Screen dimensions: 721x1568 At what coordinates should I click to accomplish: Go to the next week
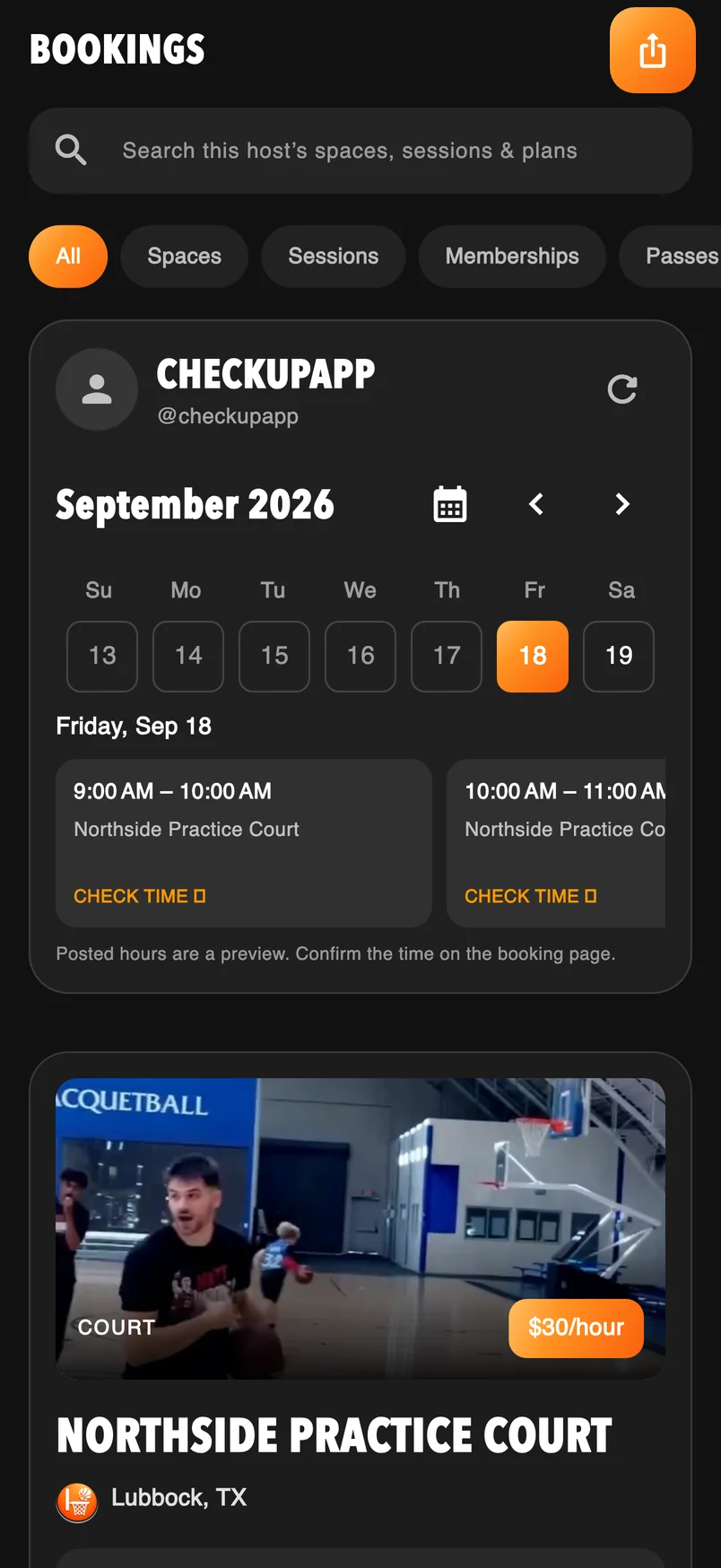tap(622, 504)
